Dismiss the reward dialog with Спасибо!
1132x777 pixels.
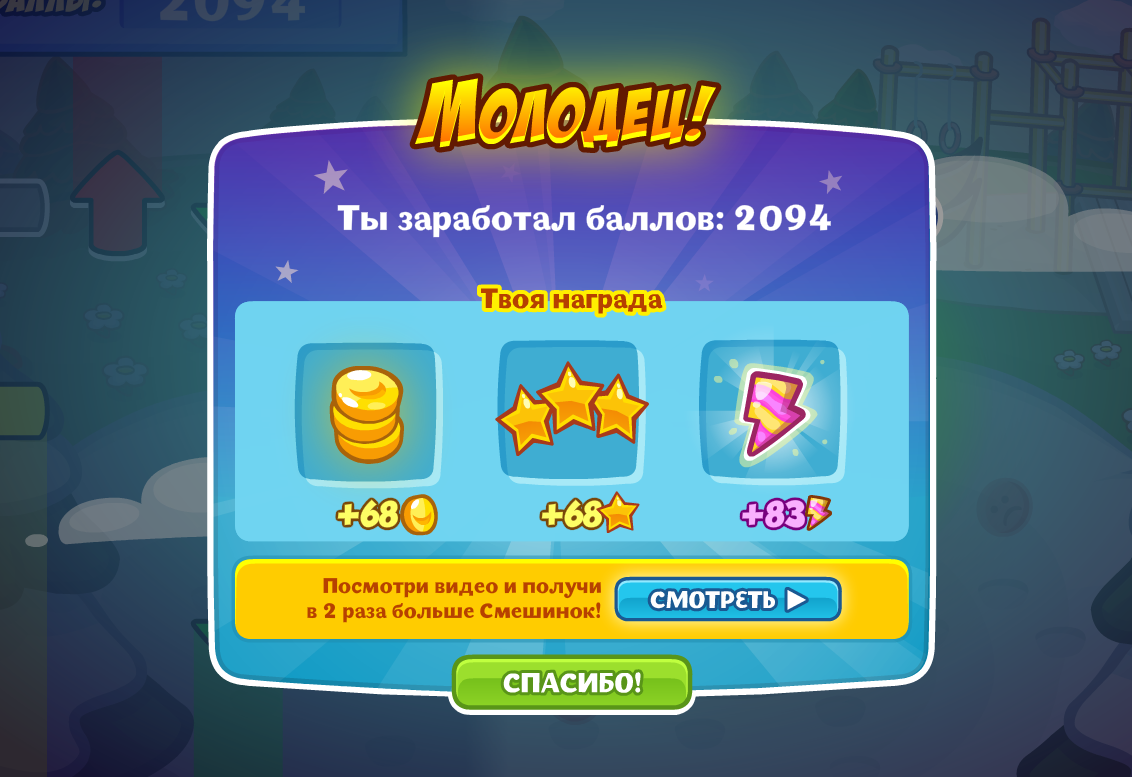[572, 683]
